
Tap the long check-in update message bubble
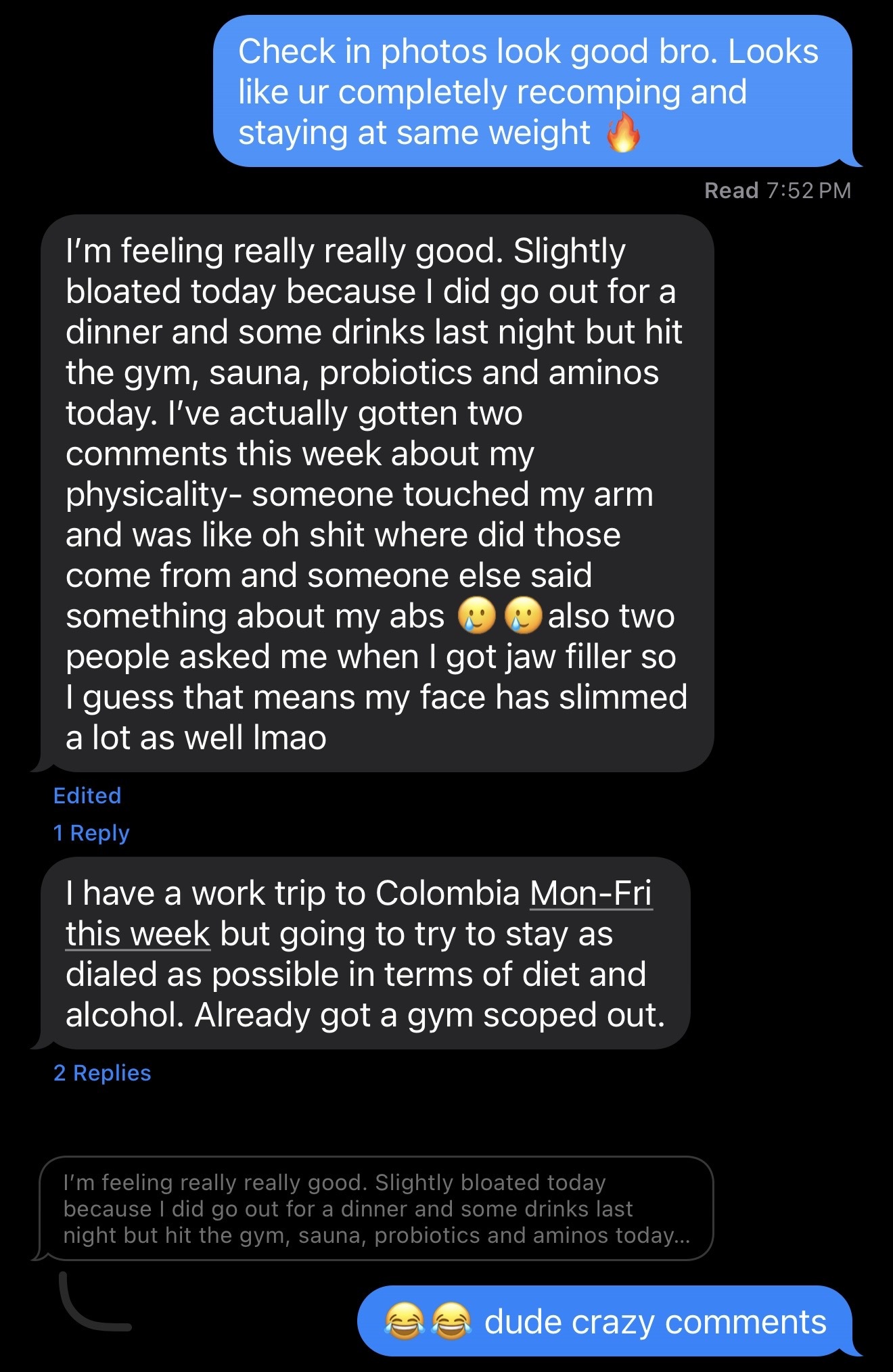click(379, 494)
